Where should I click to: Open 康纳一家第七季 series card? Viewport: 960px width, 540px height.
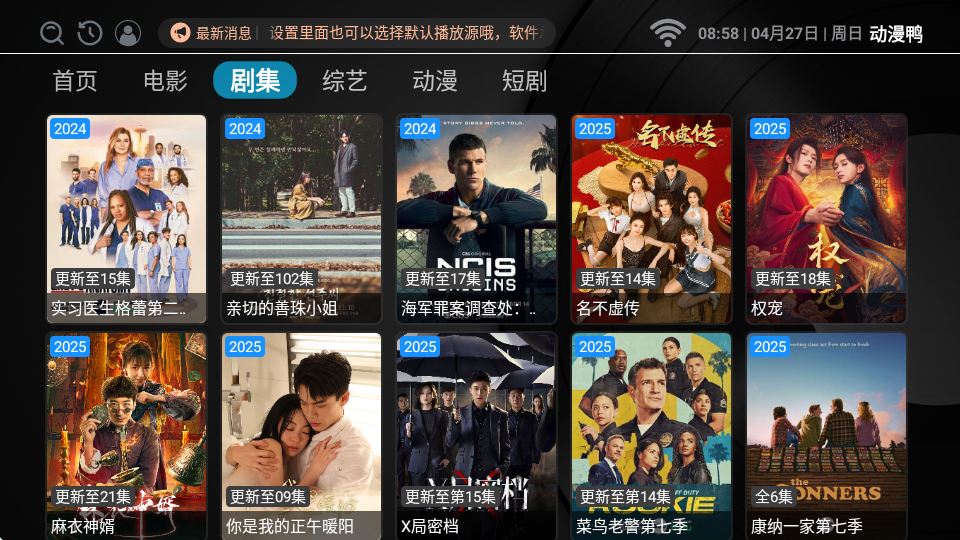pyautogui.click(x=827, y=436)
